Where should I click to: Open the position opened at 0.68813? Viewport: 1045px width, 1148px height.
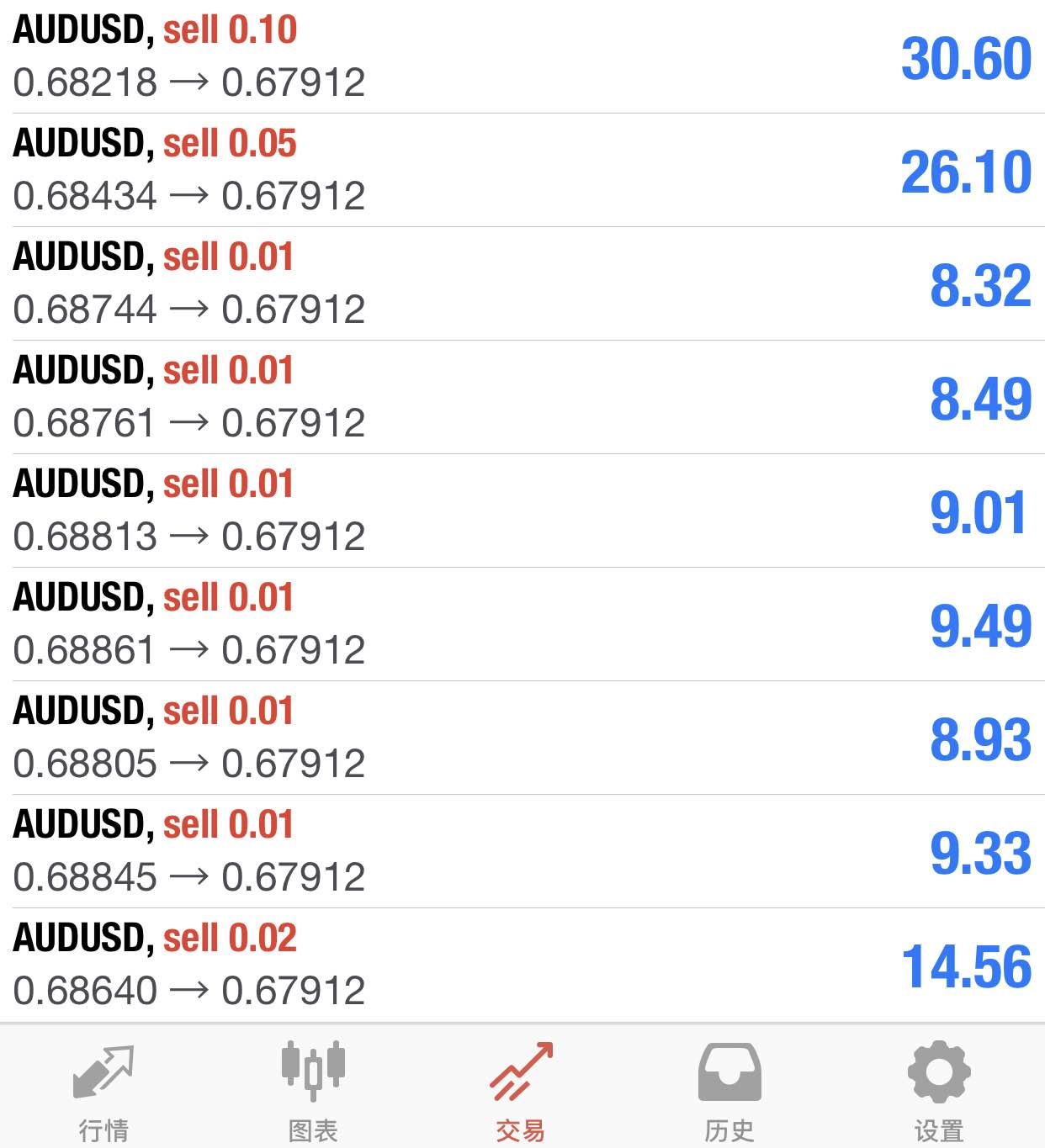click(x=522, y=511)
